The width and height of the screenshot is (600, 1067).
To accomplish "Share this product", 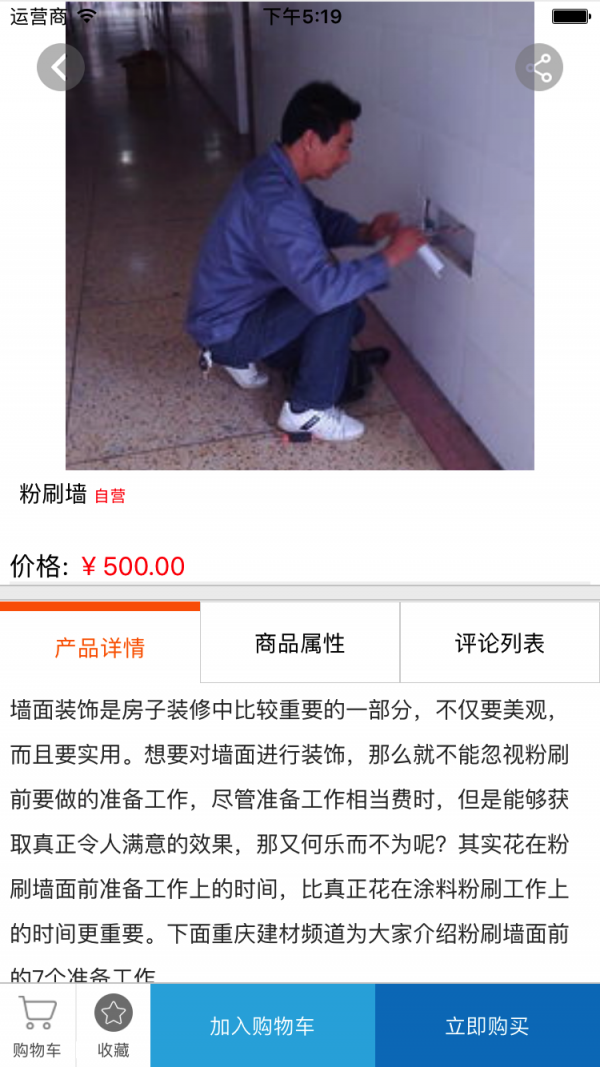I will (539, 68).
